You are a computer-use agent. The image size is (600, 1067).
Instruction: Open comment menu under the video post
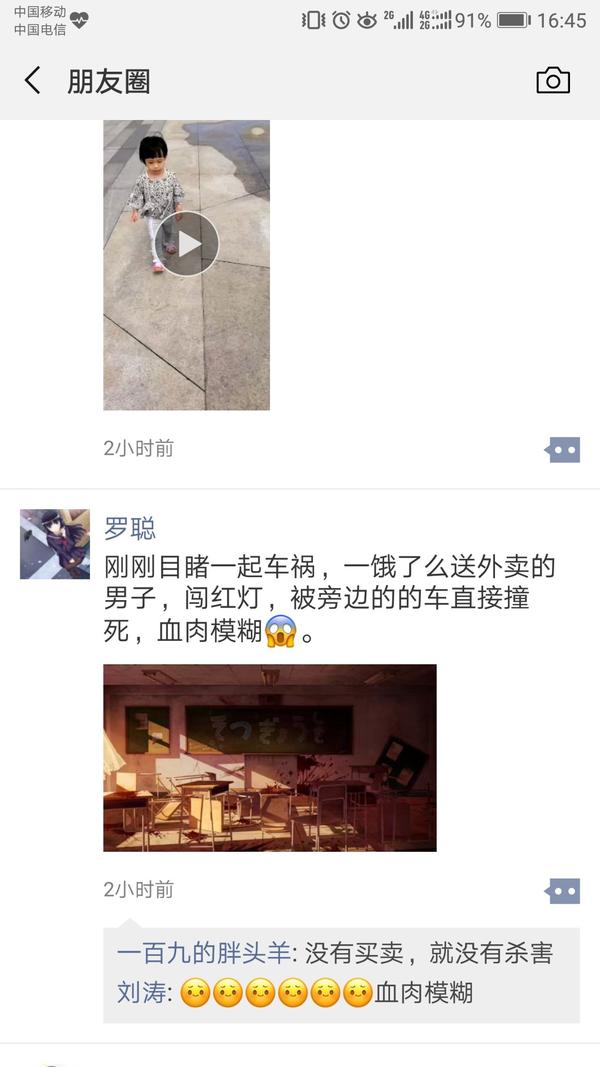point(563,450)
